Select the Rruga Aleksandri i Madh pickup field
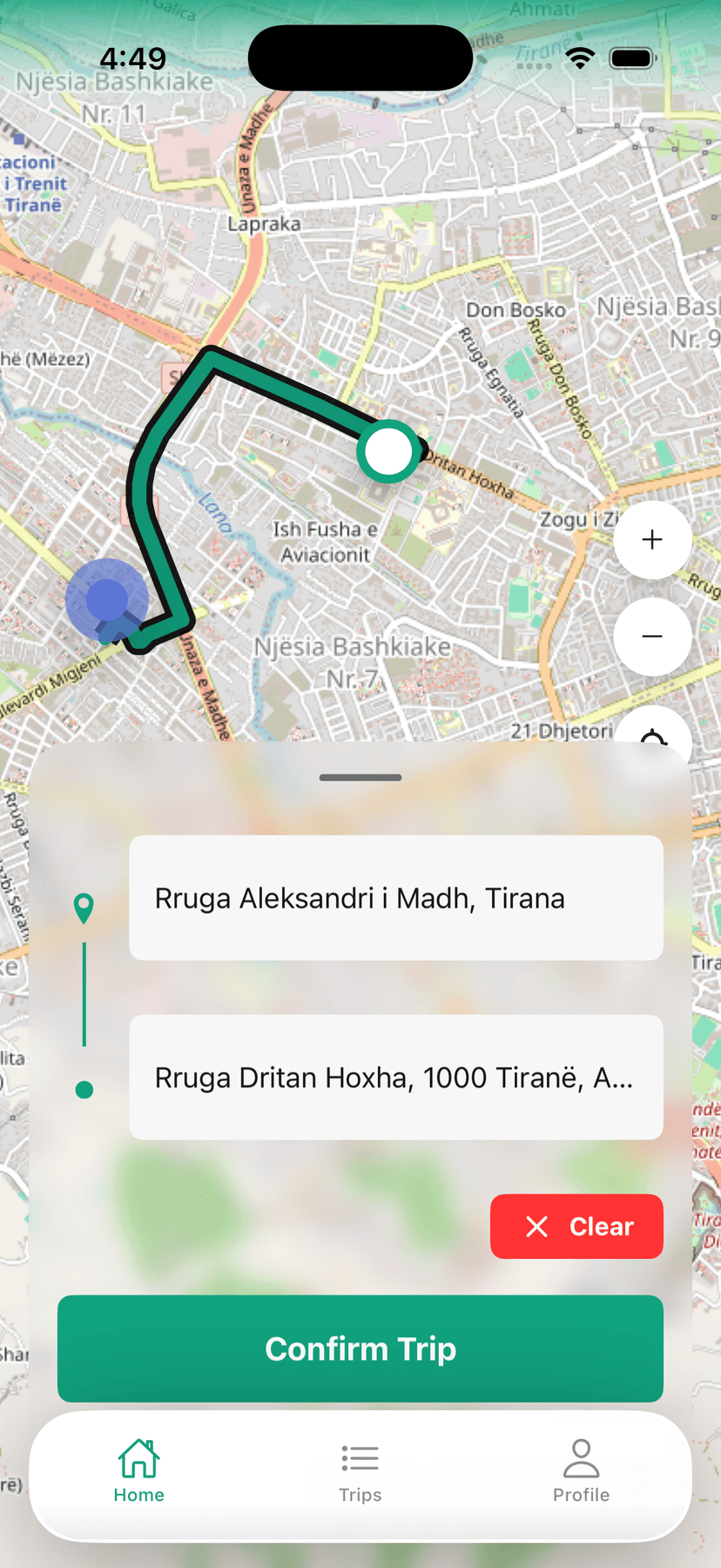The width and height of the screenshot is (721, 1568). click(395, 898)
